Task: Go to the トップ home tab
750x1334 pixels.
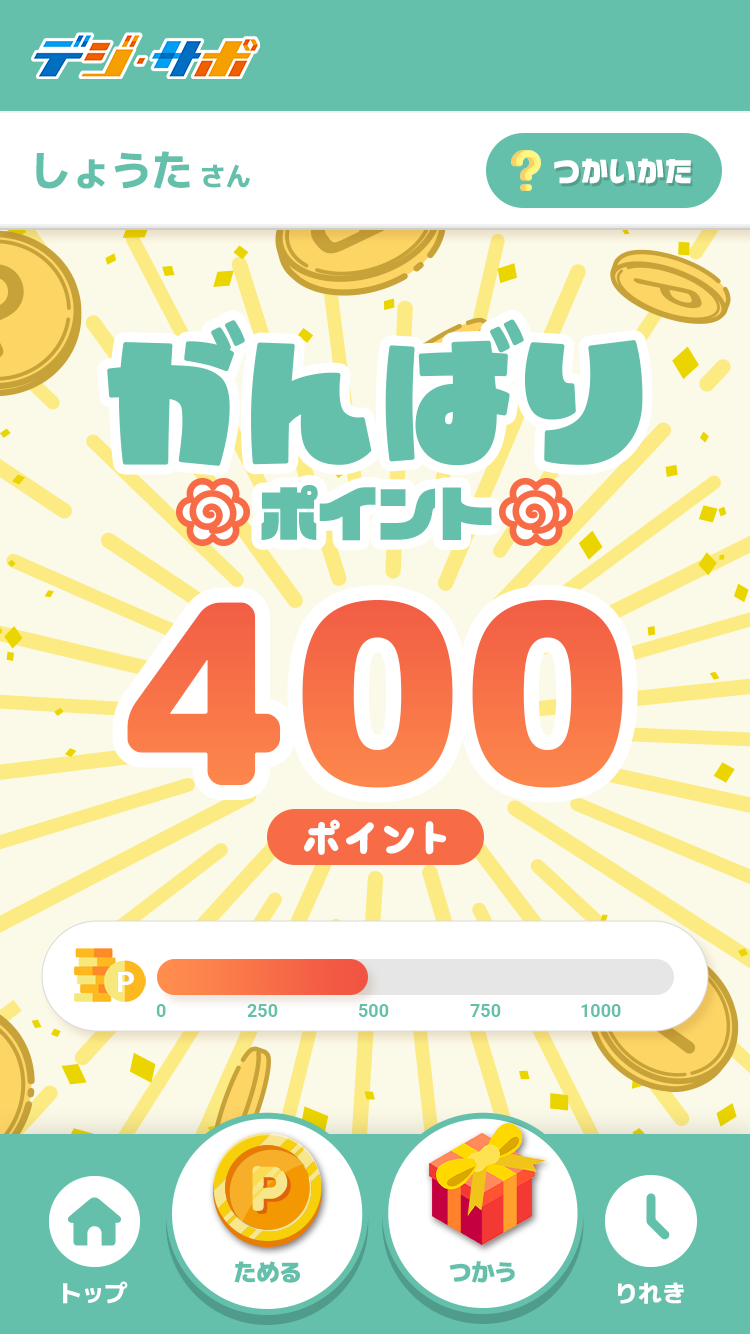Action: [94, 1240]
